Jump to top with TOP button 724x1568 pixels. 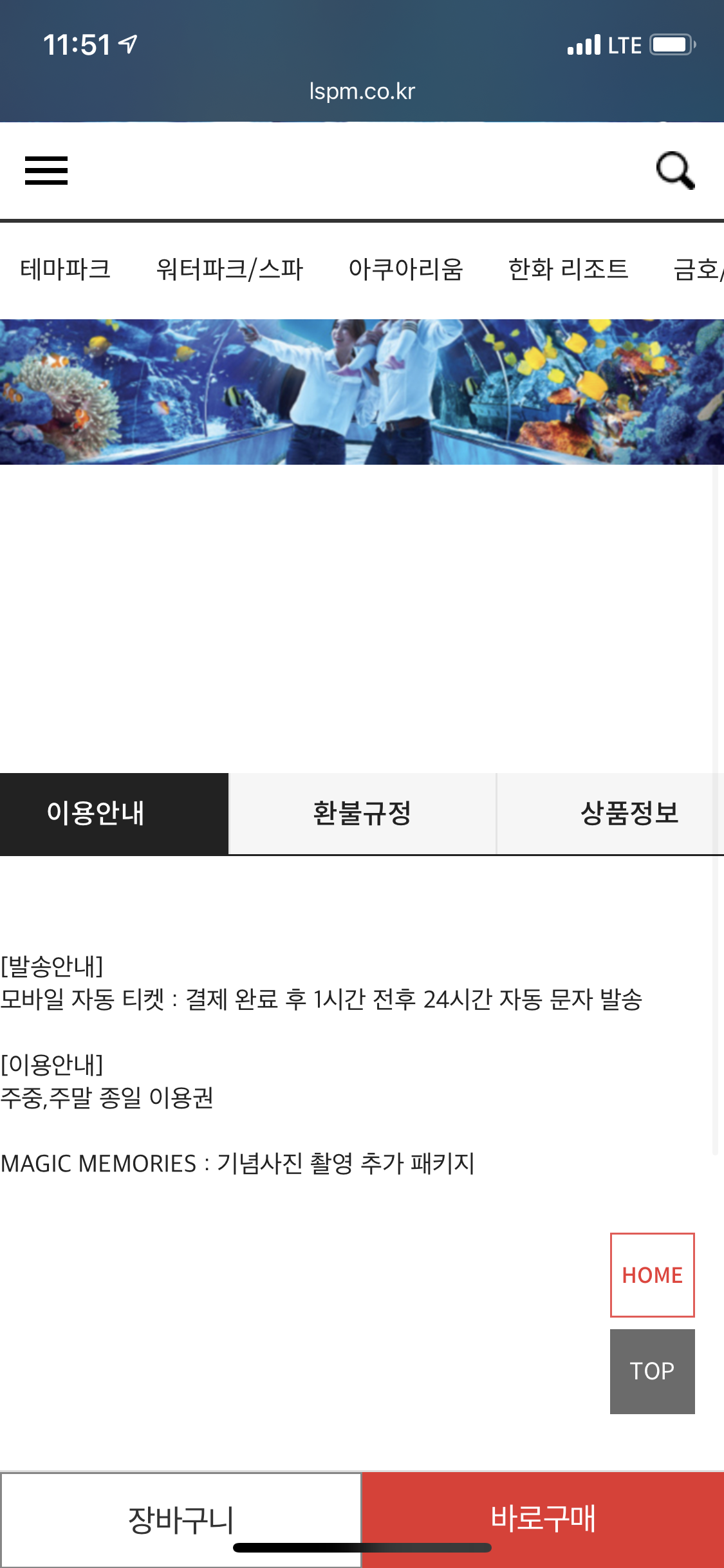coord(652,1371)
